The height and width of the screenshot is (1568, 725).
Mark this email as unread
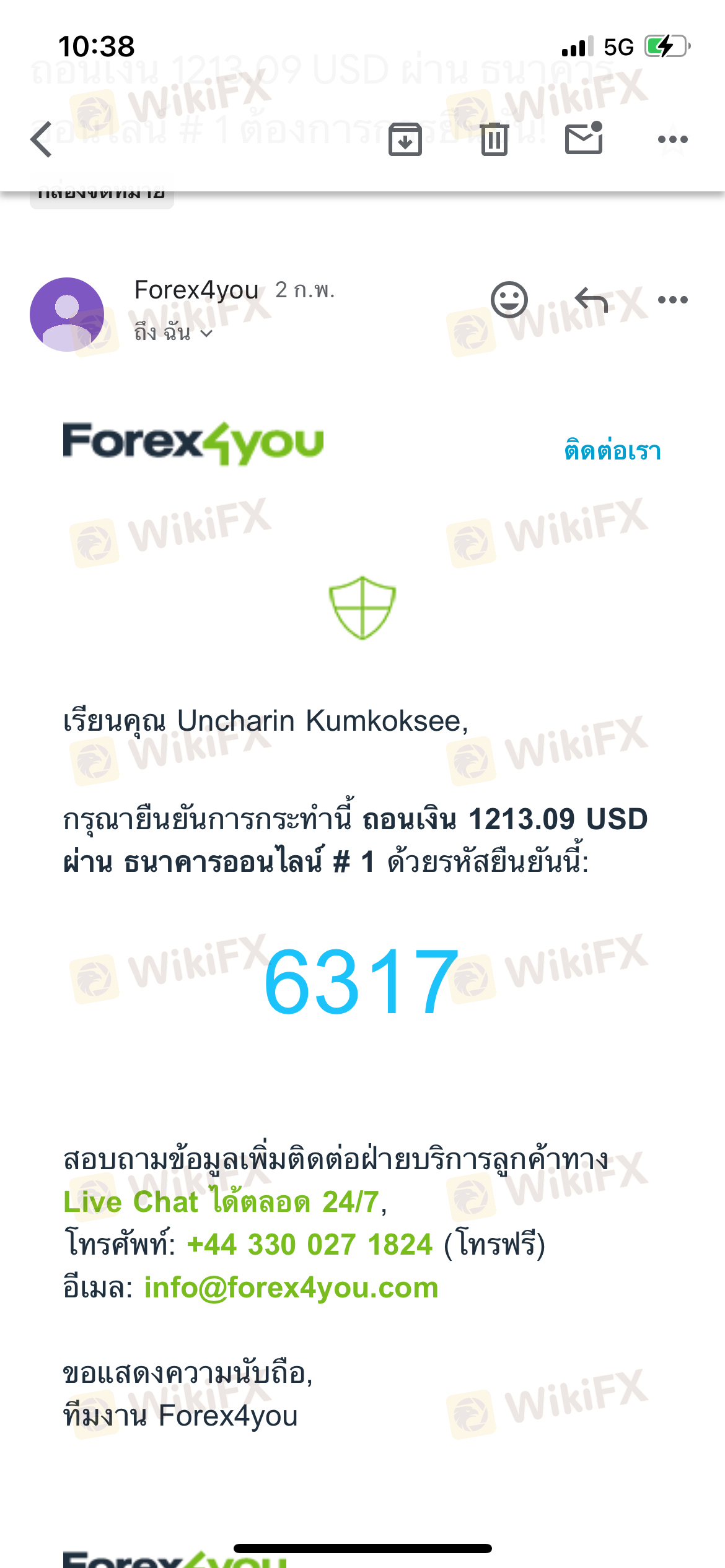584,138
